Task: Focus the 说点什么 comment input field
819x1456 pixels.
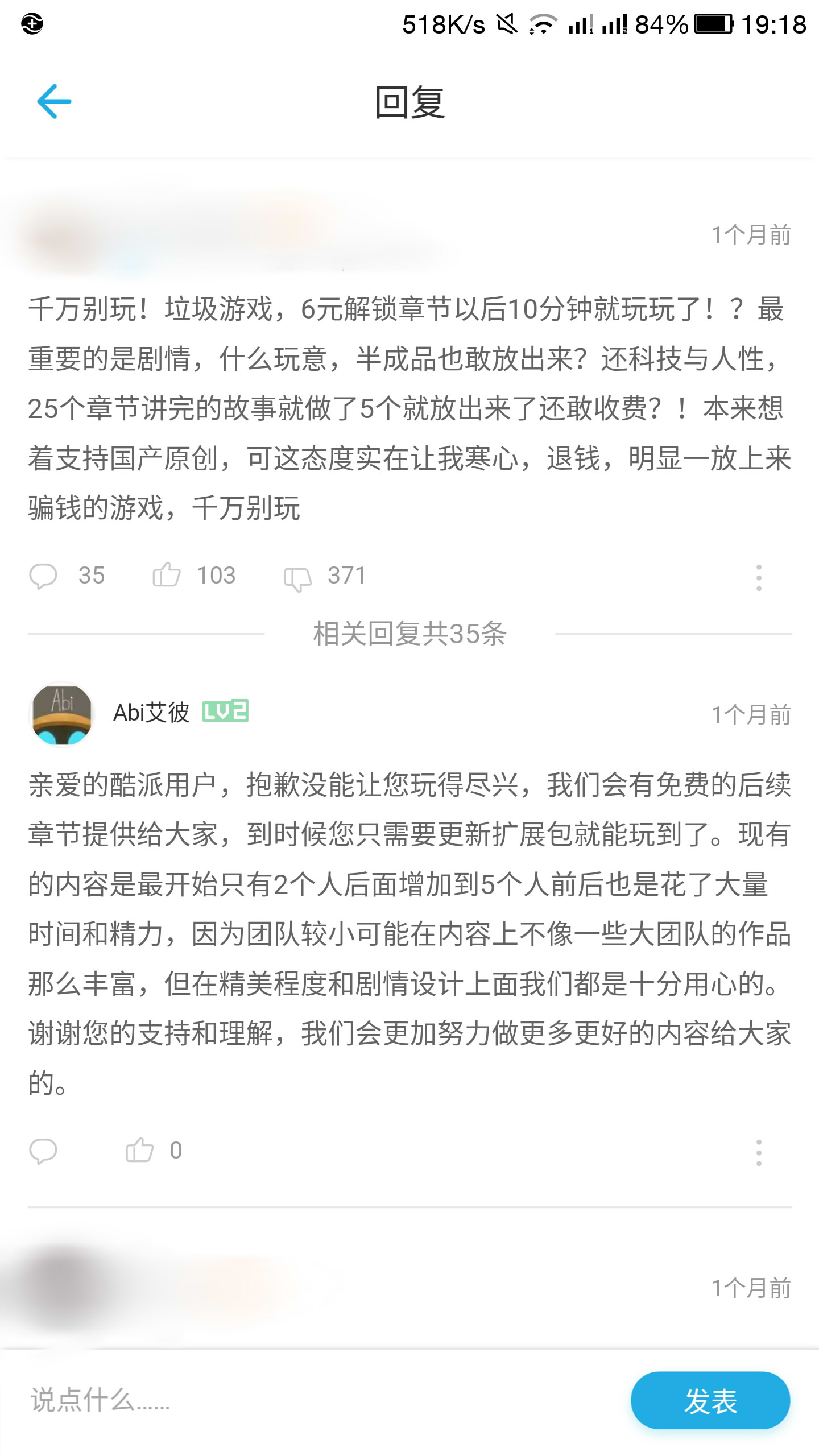Action: click(318, 1400)
